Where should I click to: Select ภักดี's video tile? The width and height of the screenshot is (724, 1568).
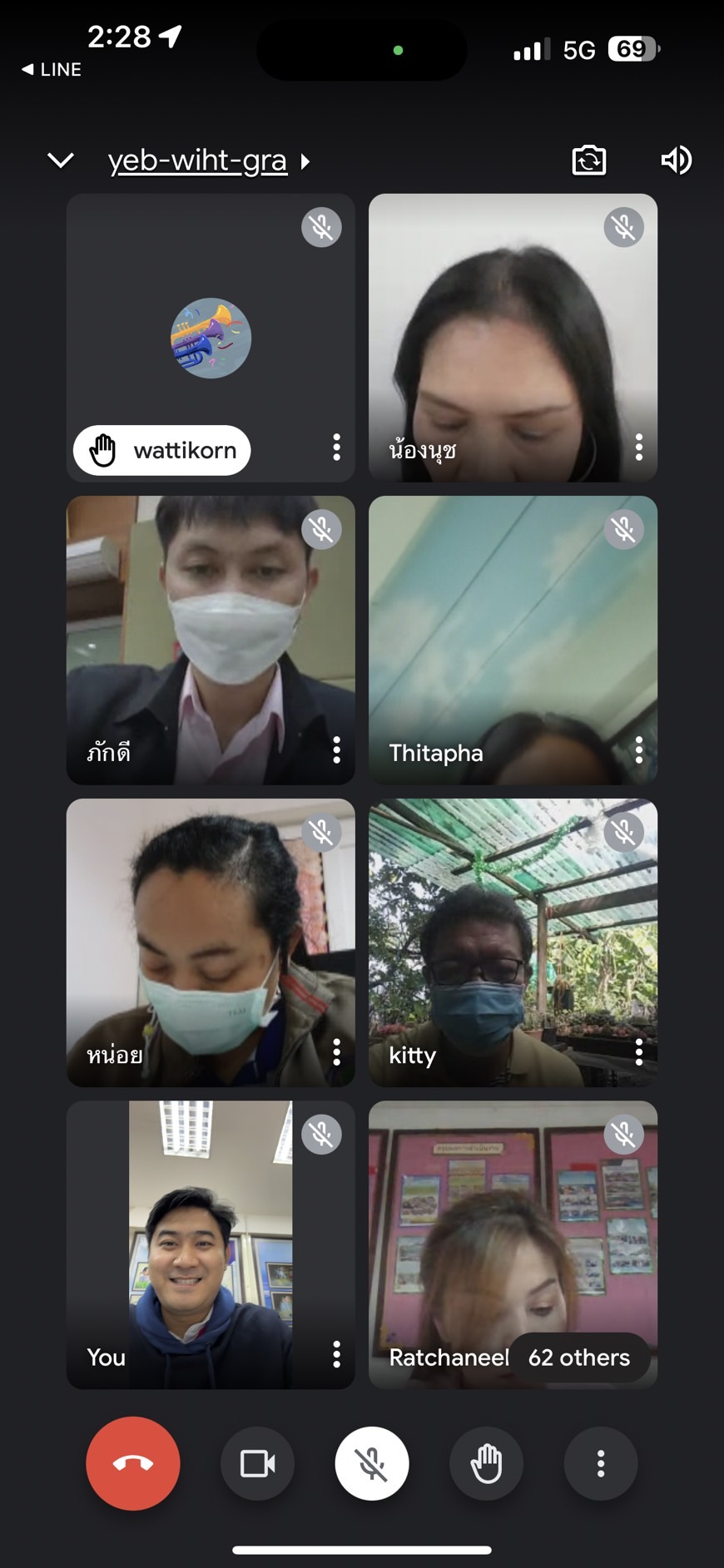coord(211,640)
